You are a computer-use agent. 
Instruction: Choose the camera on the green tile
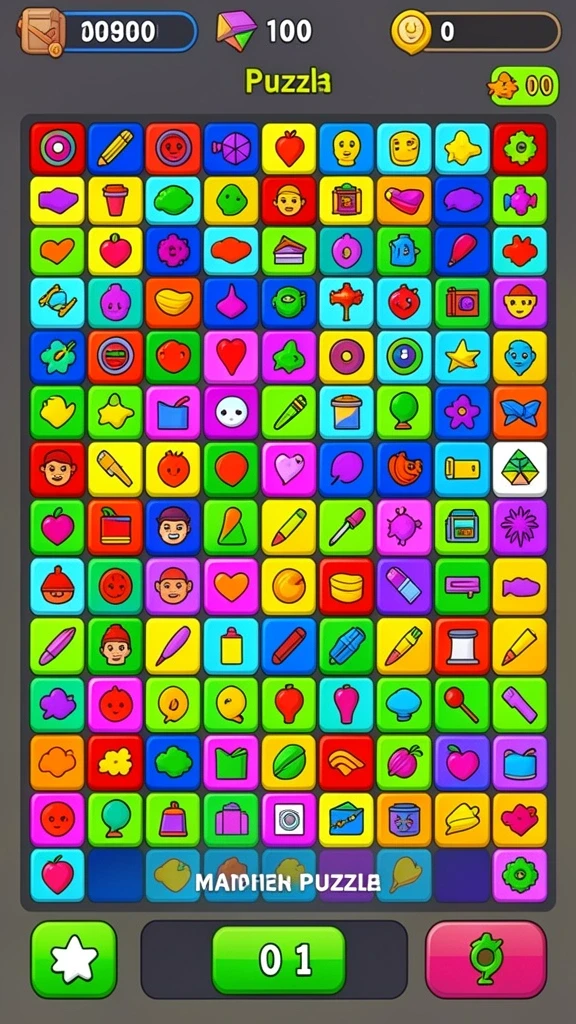(x=462, y=302)
